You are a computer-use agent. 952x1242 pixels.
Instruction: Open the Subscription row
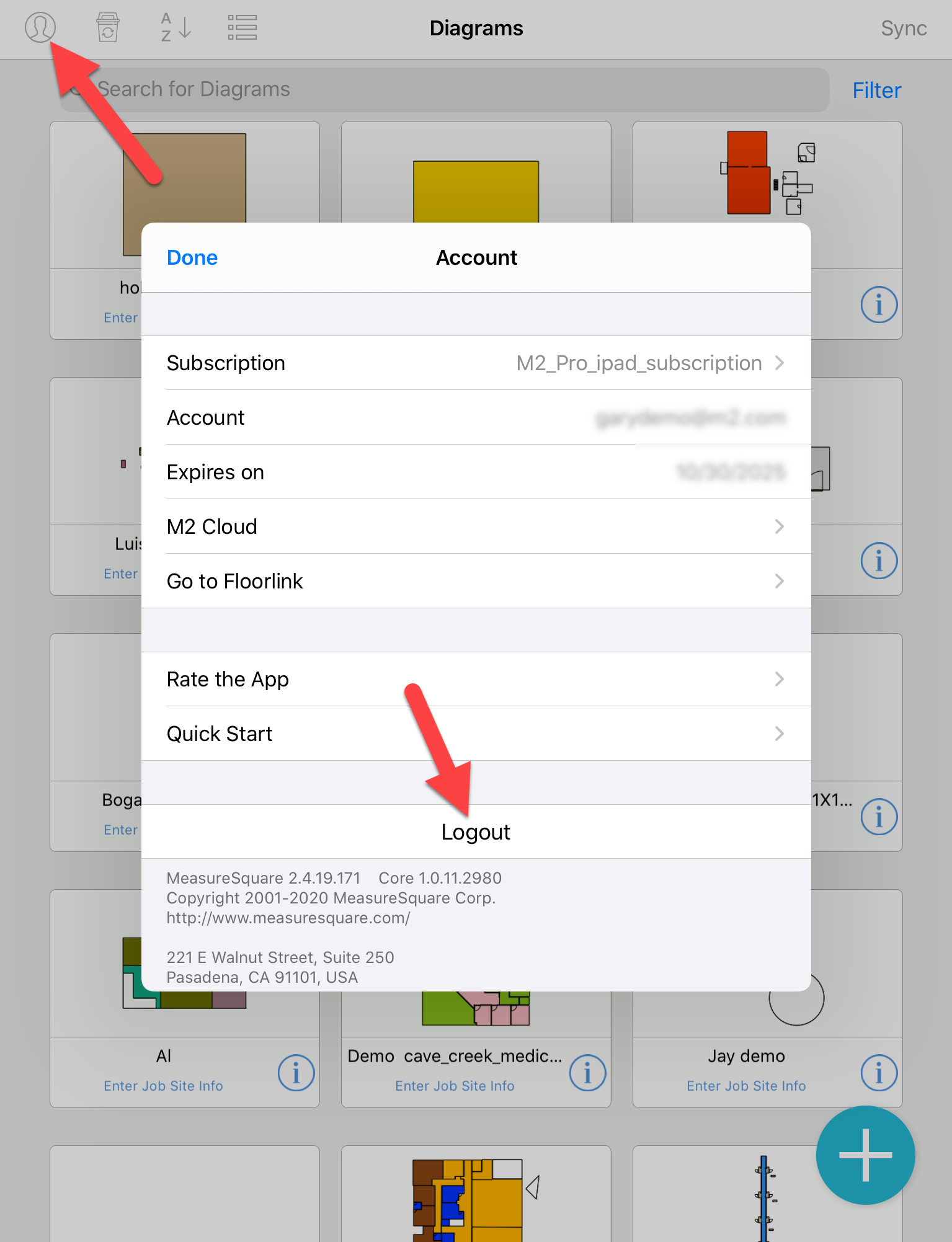[x=476, y=363]
